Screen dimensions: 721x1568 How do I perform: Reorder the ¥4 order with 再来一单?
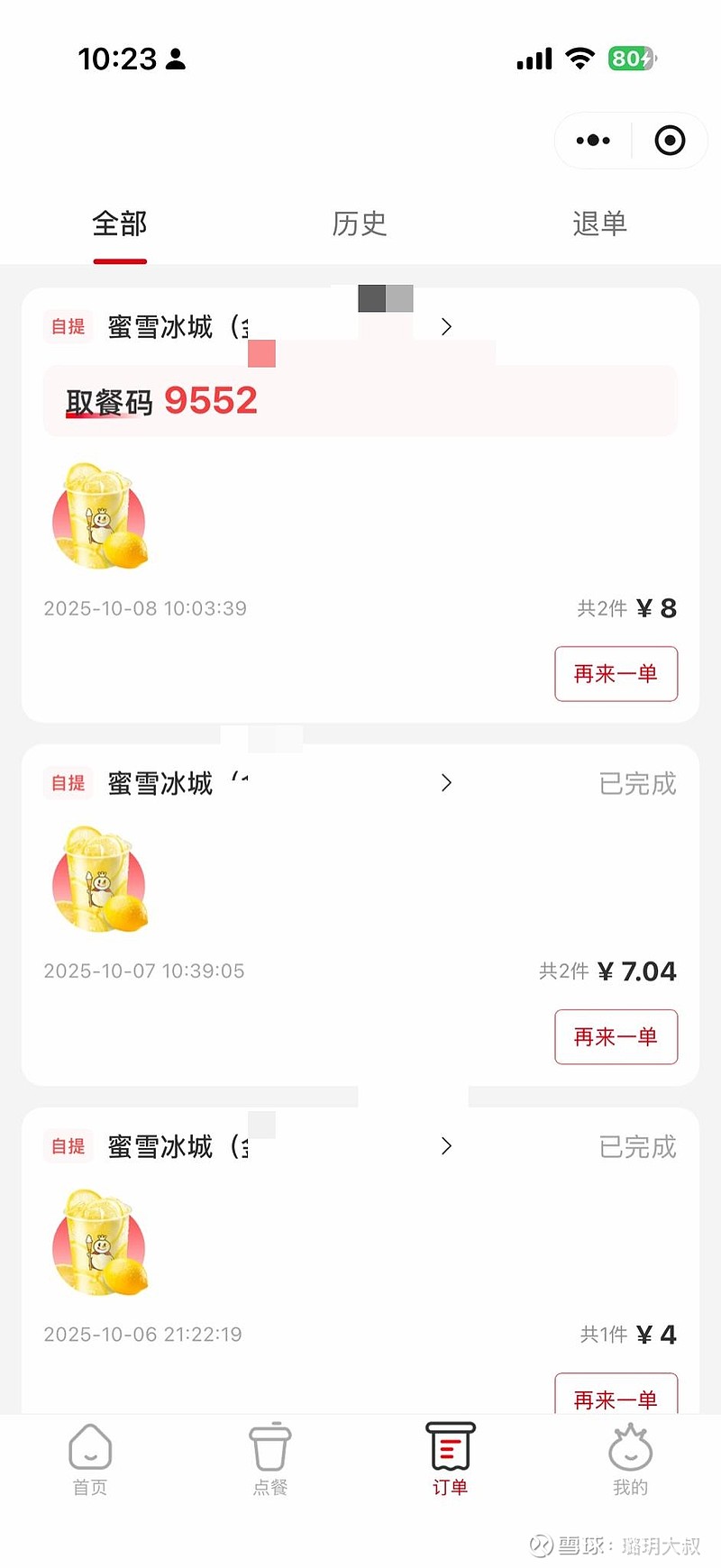pyautogui.click(x=616, y=1395)
